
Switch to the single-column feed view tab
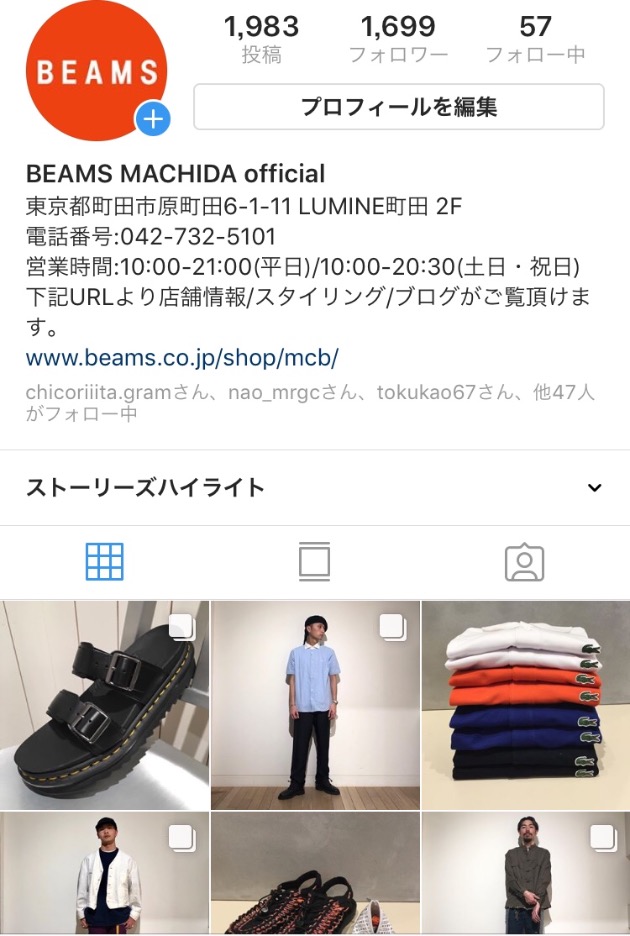click(314, 562)
